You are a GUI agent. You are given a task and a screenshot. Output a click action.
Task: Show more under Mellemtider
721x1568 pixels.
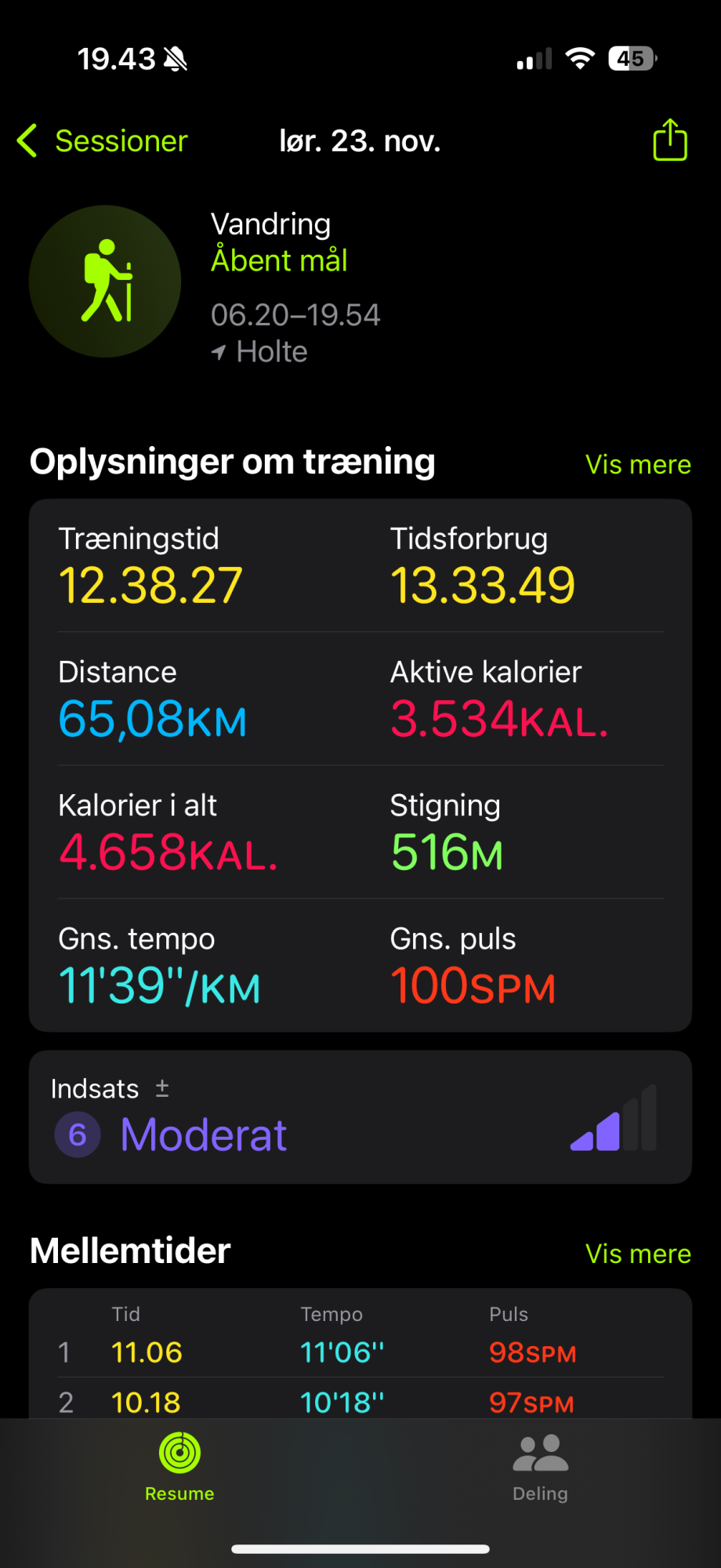(x=638, y=1254)
